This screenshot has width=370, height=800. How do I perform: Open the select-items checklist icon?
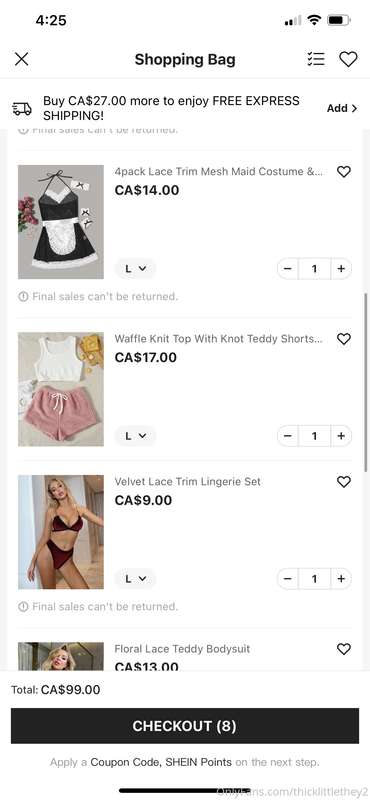[x=316, y=59]
